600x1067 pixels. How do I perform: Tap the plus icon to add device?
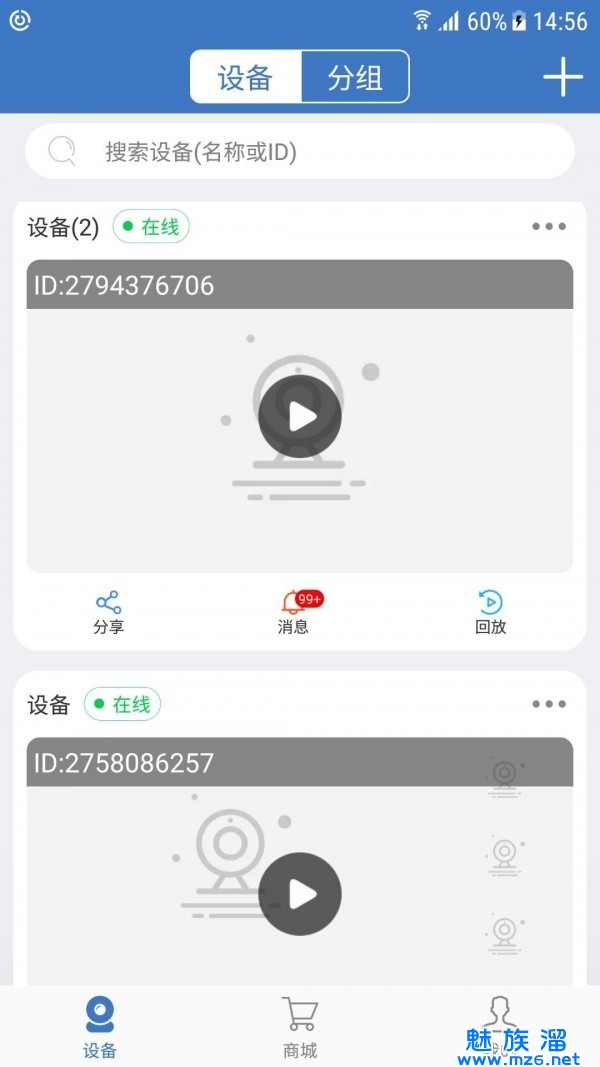tap(563, 77)
